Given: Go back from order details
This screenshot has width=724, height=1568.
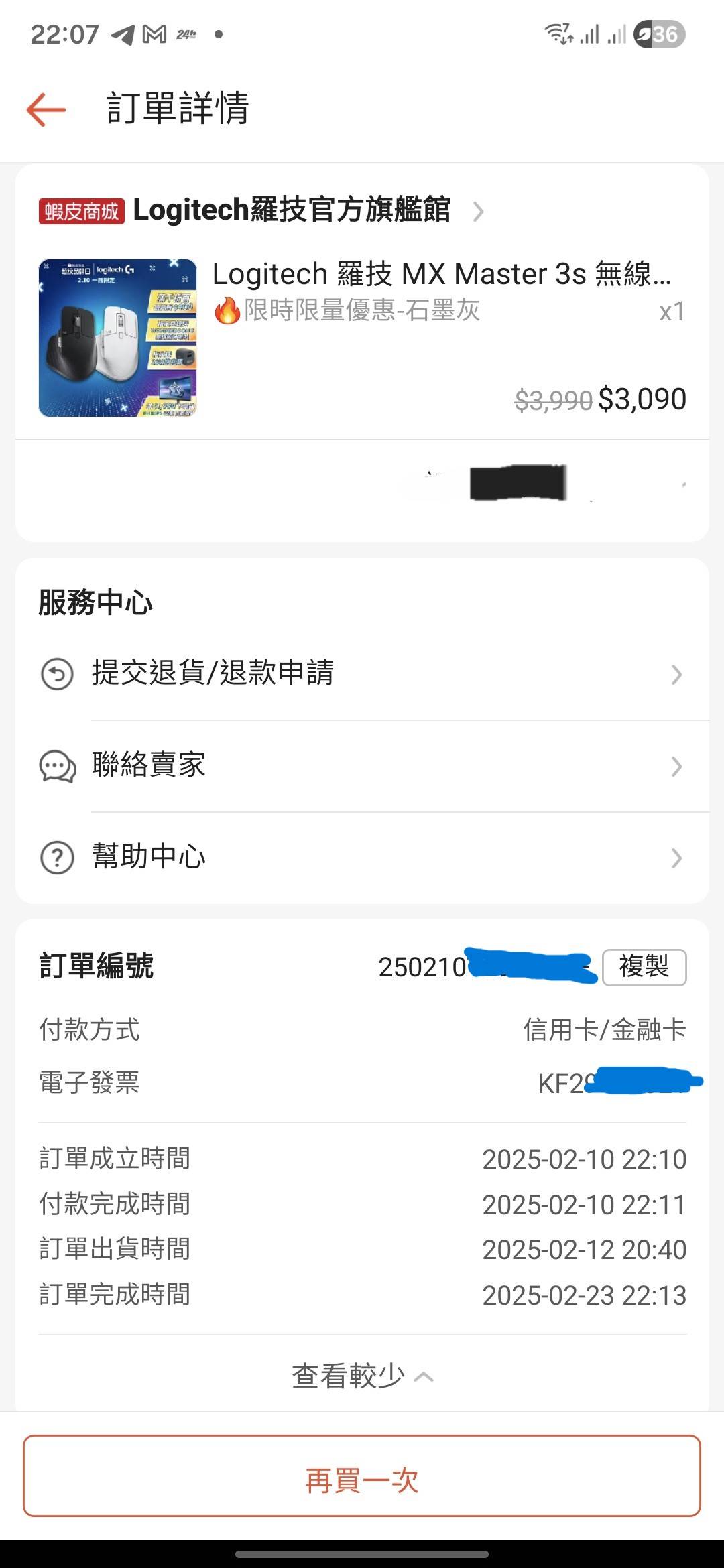Looking at the screenshot, I should coord(46,109).
